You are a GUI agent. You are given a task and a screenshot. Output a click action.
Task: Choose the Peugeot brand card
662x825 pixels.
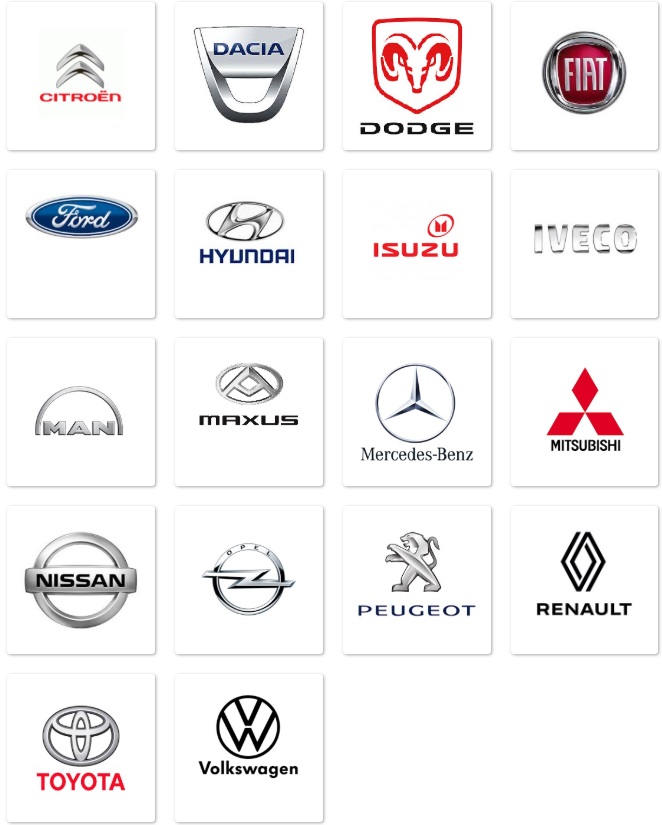tap(417, 580)
